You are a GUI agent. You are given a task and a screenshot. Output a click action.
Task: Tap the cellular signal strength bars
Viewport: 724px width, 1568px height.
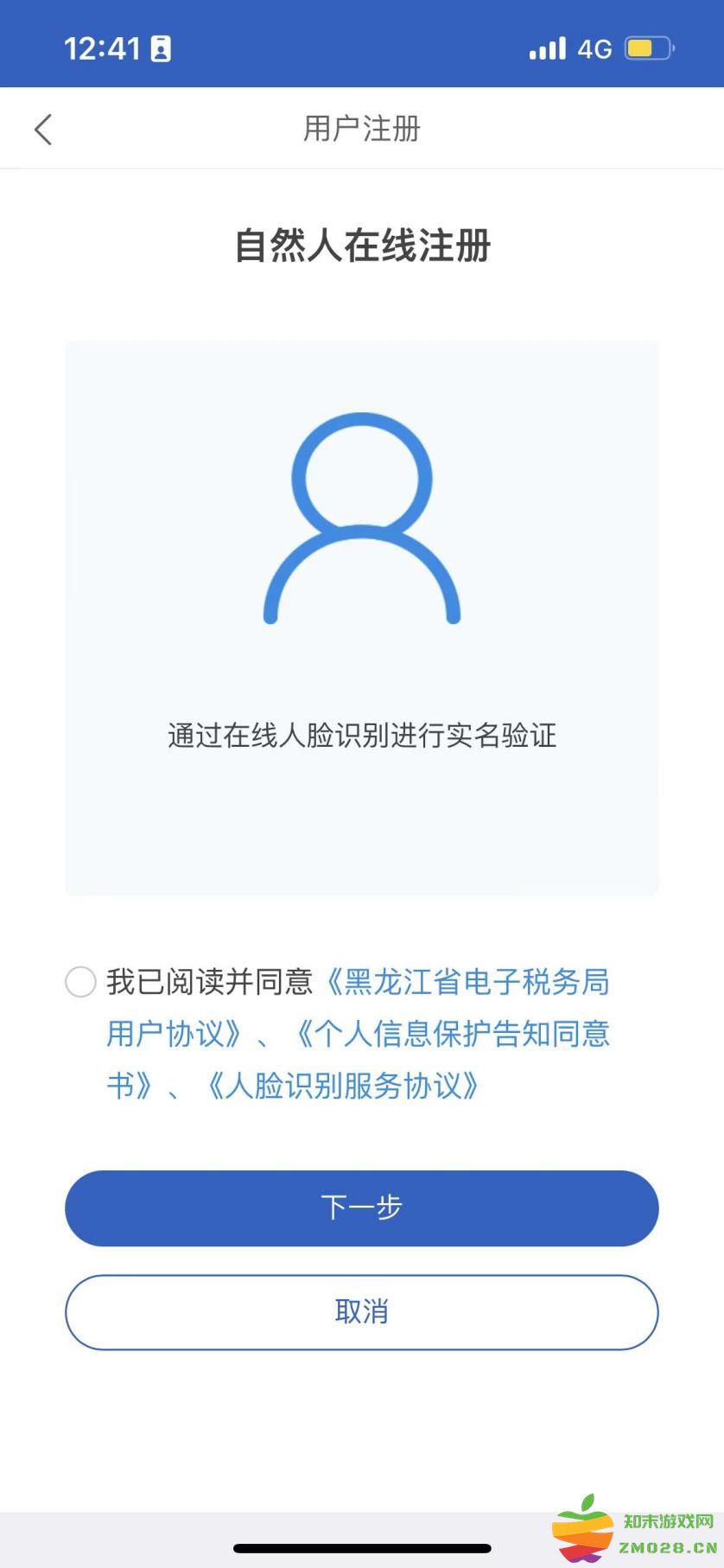point(544,48)
